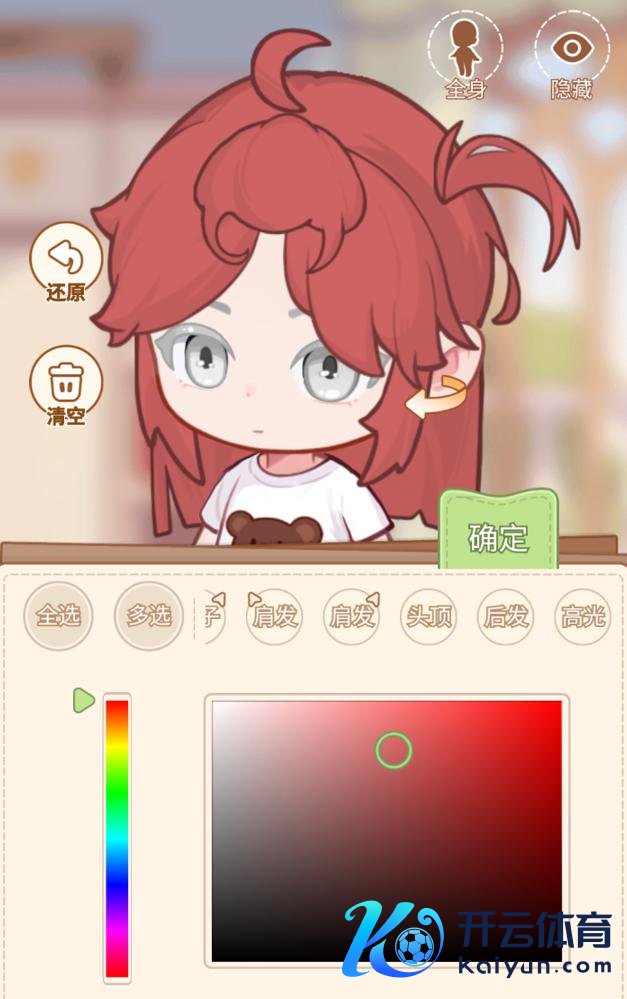Switch to full-body view (全身)
Image resolution: width=627 pixels, height=999 pixels.
[465, 58]
